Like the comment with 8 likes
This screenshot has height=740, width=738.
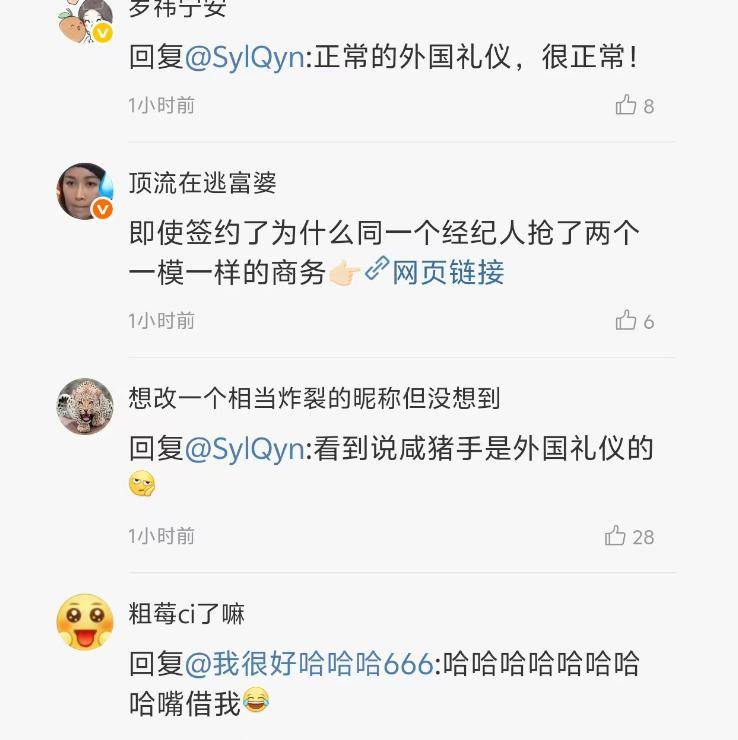click(627, 105)
